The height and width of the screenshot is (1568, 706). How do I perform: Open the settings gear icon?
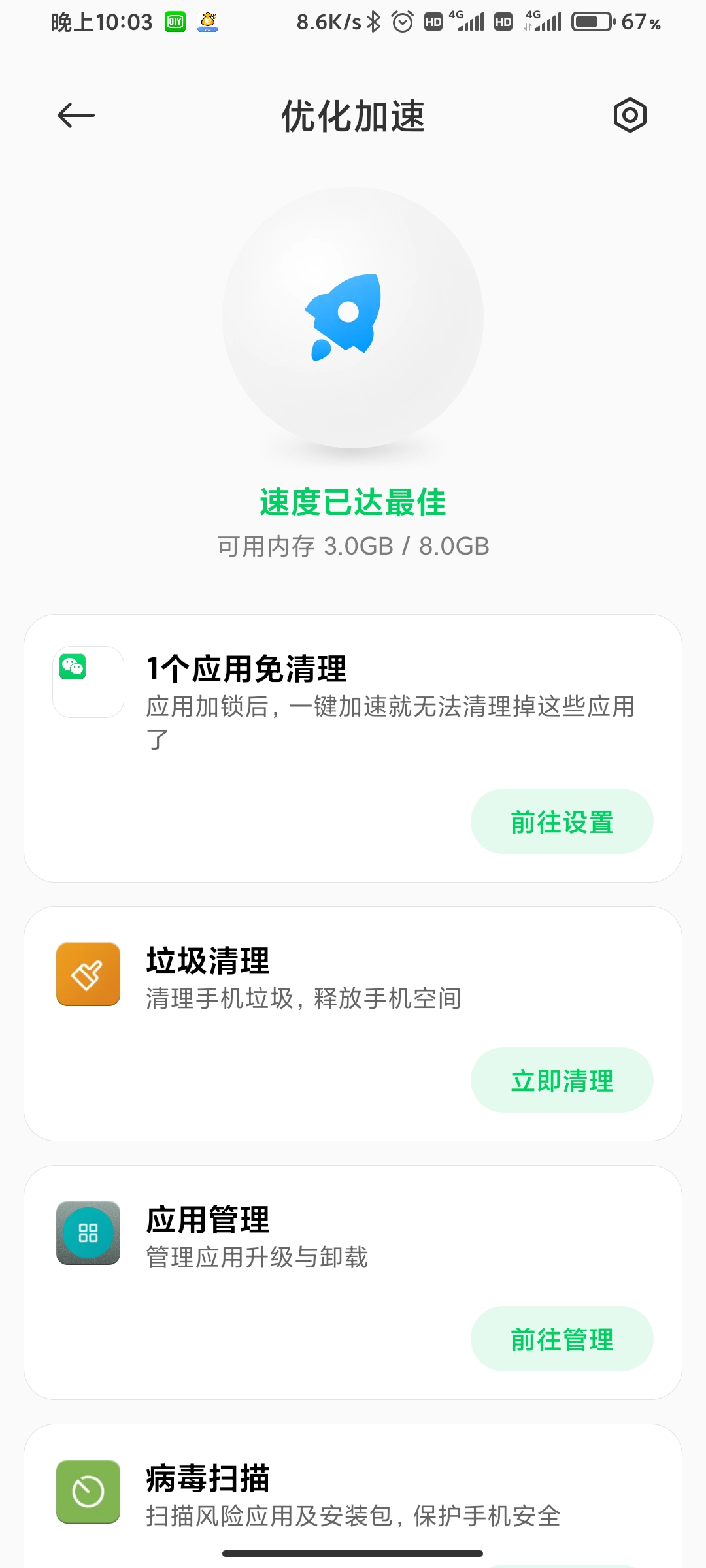[630, 116]
